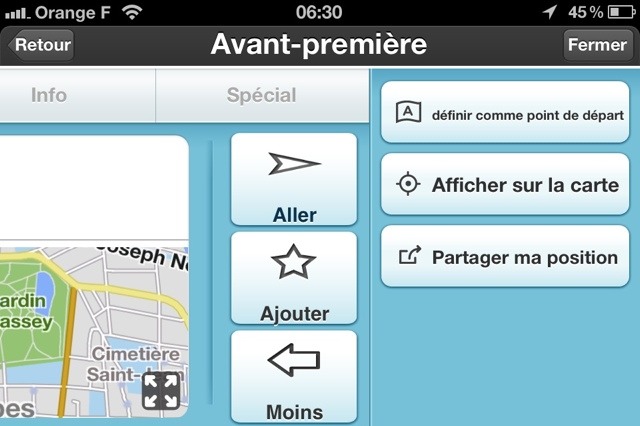Screen dimensions: 640x426
Task: Set as starting point (point de départ)
Action: pos(505,113)
